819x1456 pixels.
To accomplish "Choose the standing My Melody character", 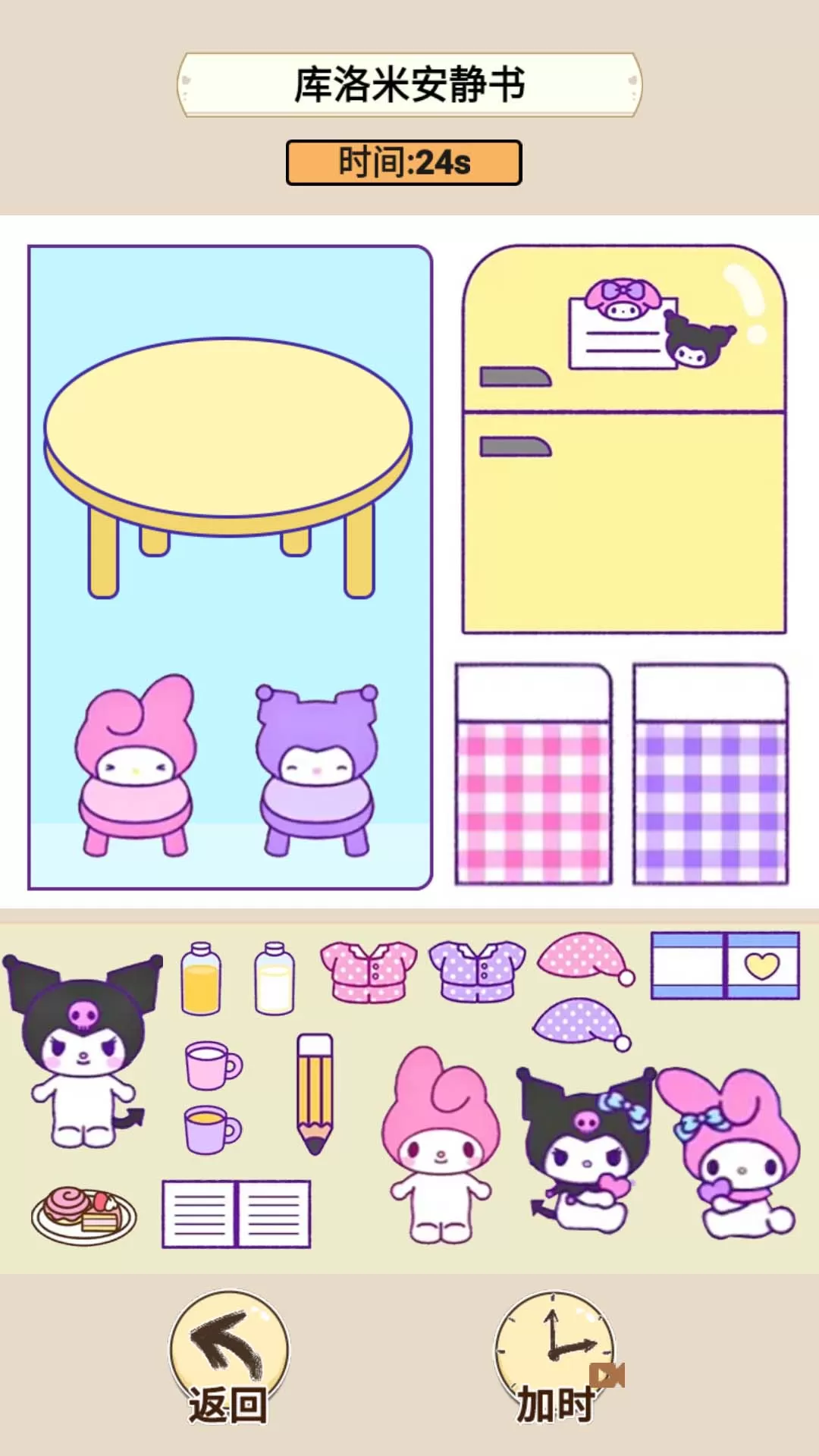I will click(x=441, y=1145).
